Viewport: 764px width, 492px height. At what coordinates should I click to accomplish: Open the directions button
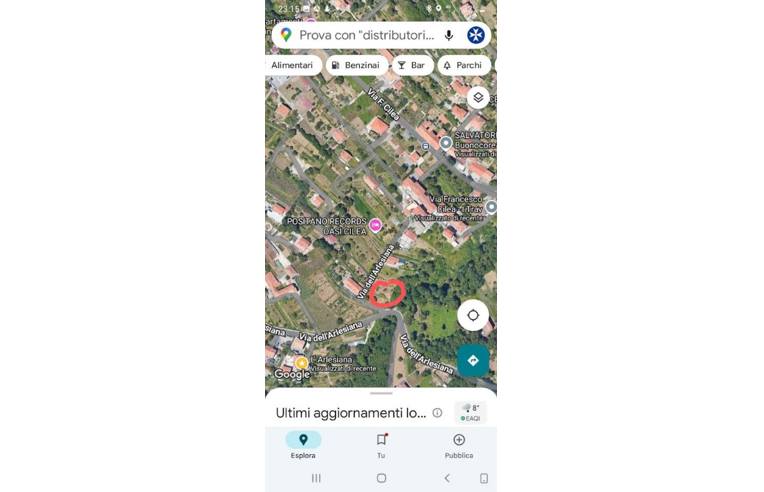[x=473, y=360]
